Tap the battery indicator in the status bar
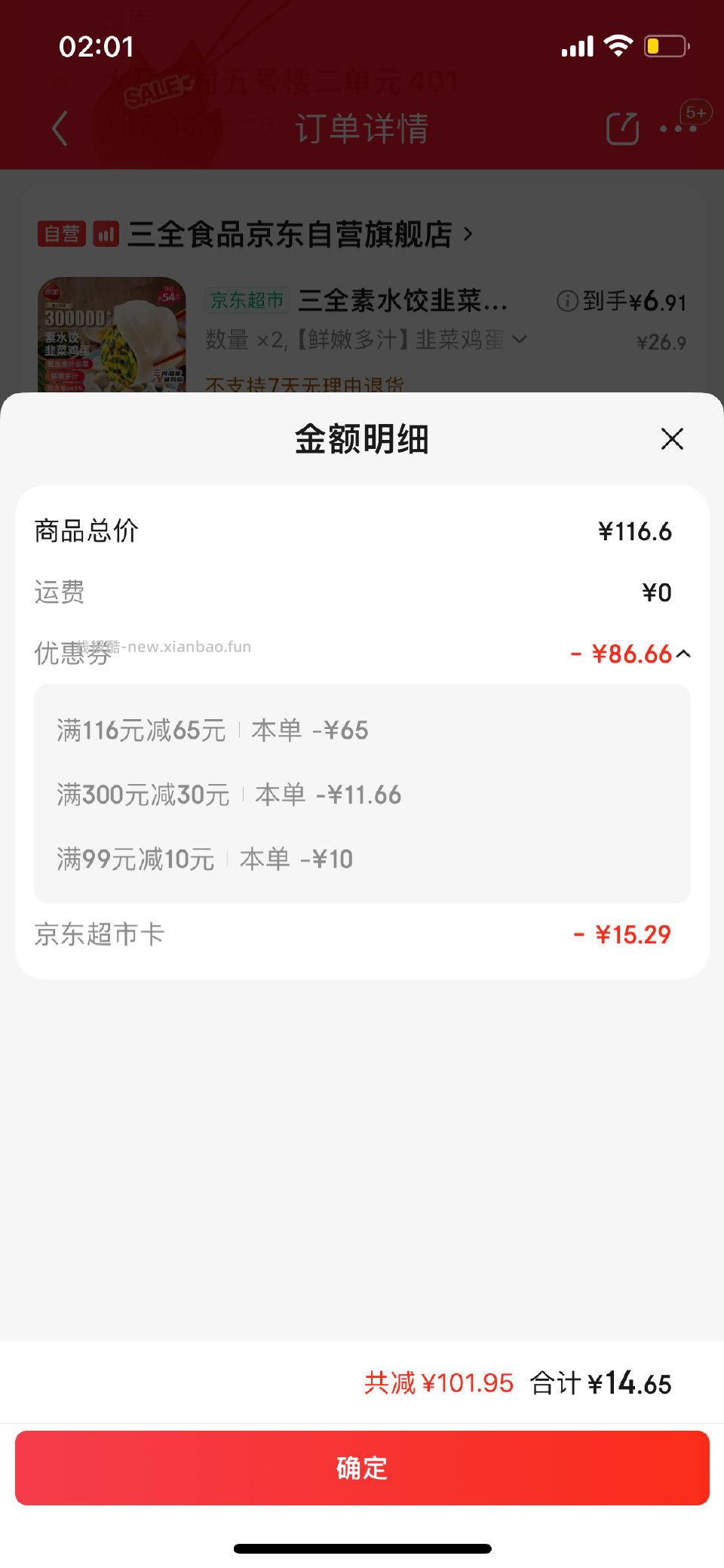 [x=663, y=45]
